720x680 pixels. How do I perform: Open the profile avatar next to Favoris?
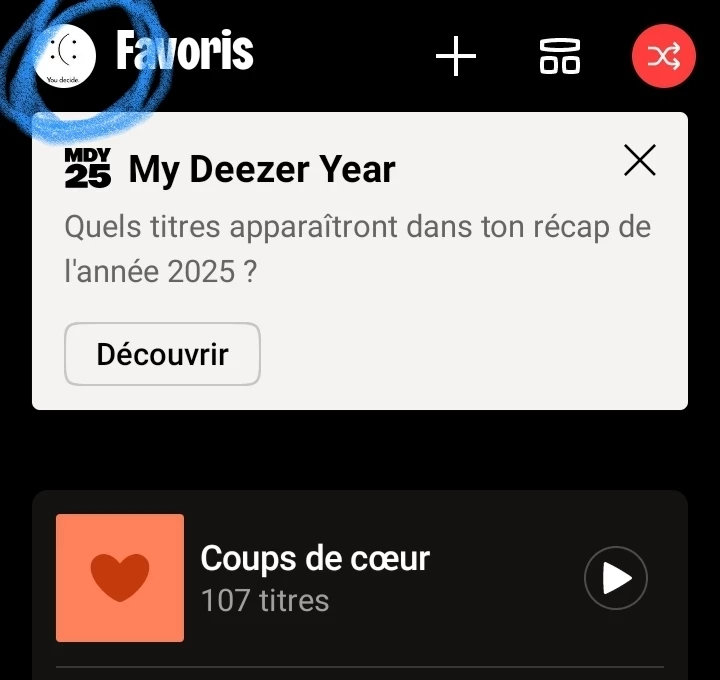pos(65,57)
